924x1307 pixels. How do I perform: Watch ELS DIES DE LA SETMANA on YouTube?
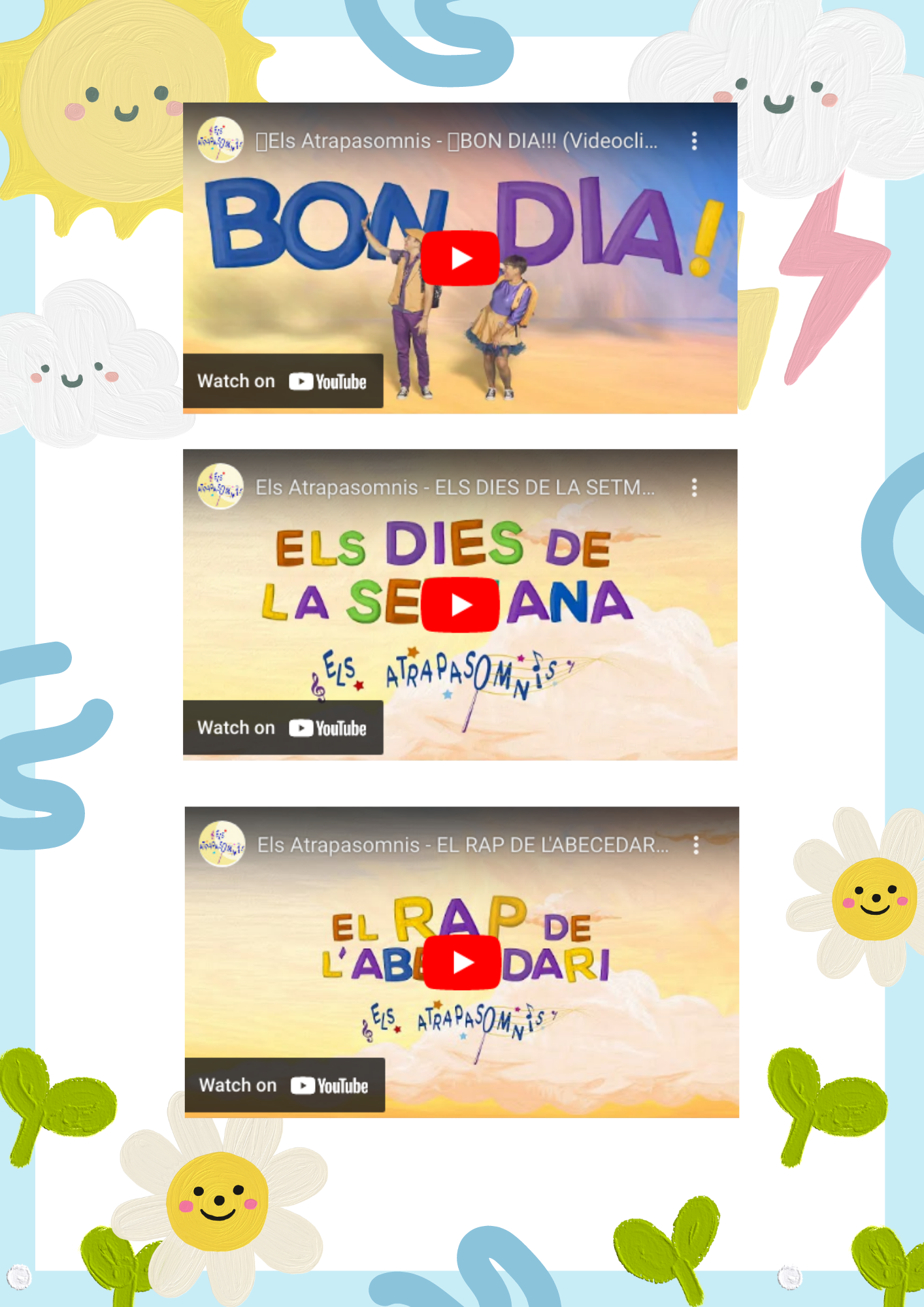point(283,727)
